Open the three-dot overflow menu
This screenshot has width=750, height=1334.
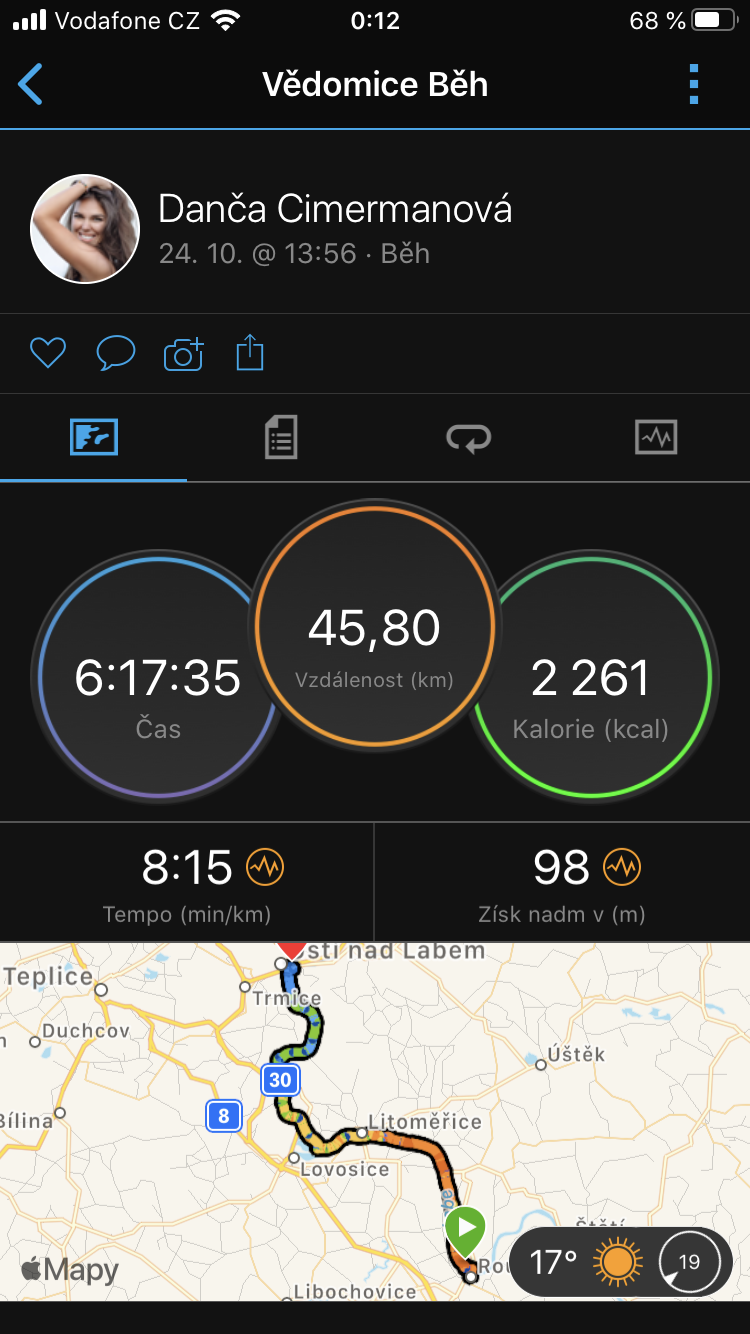tap(694, 84)
